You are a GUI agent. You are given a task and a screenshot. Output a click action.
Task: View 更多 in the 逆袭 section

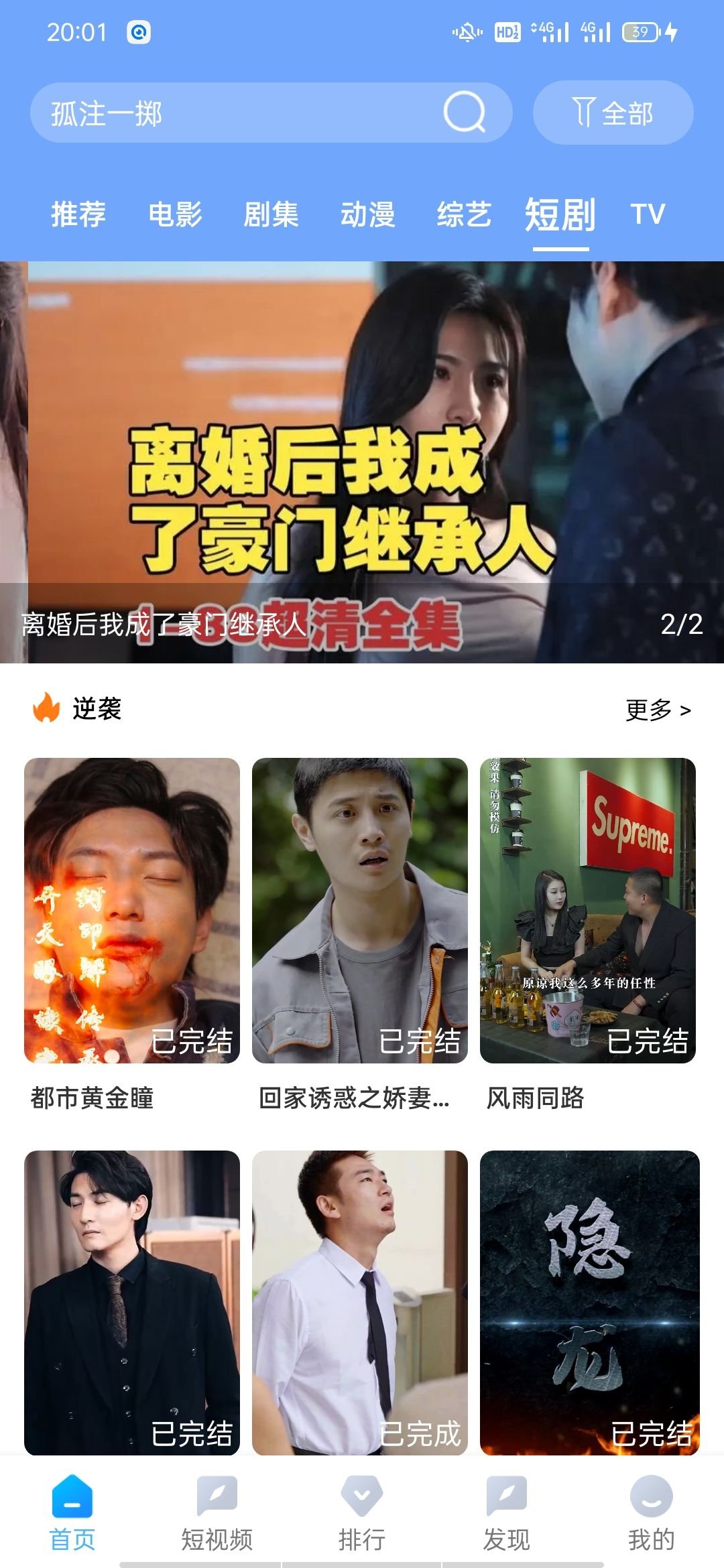657,710
